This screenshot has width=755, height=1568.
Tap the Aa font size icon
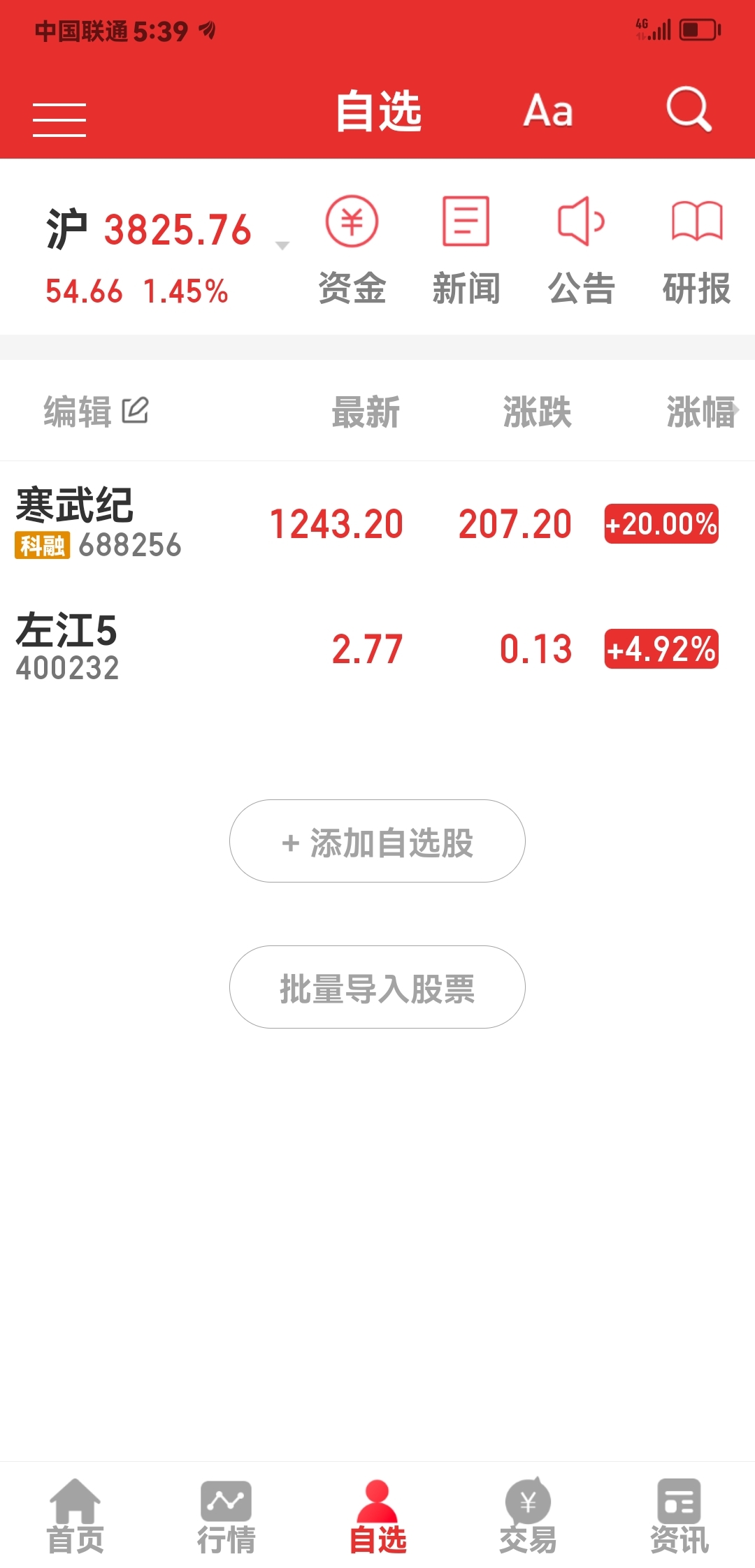tap(549, 111)
